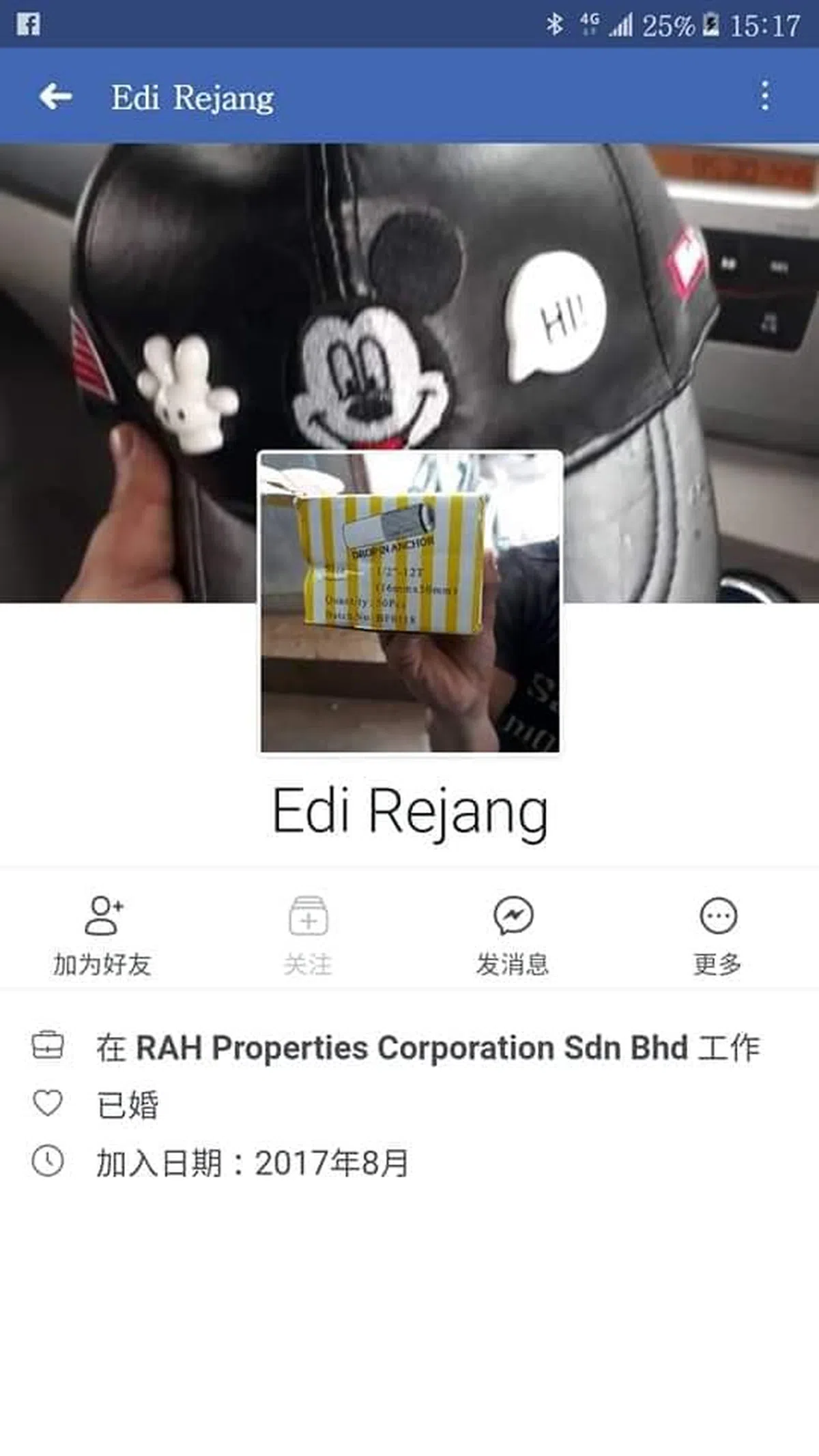View Edi Rejang's profile picture

pyautogui.click(x=409, y=602)
